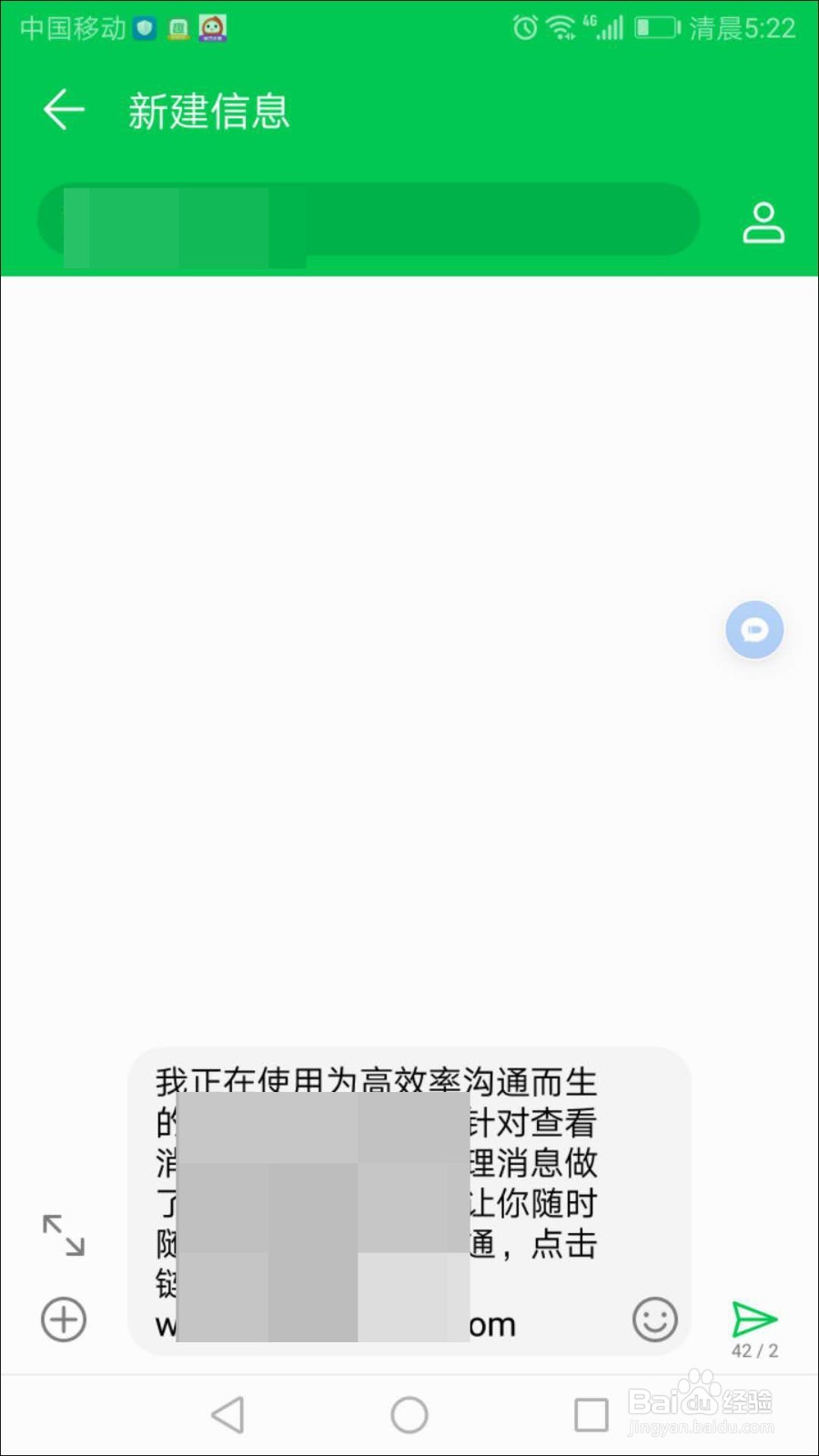Open the robot-face notification icon
This screenshot has width=819, height=1456.
[x=214, y=28]
